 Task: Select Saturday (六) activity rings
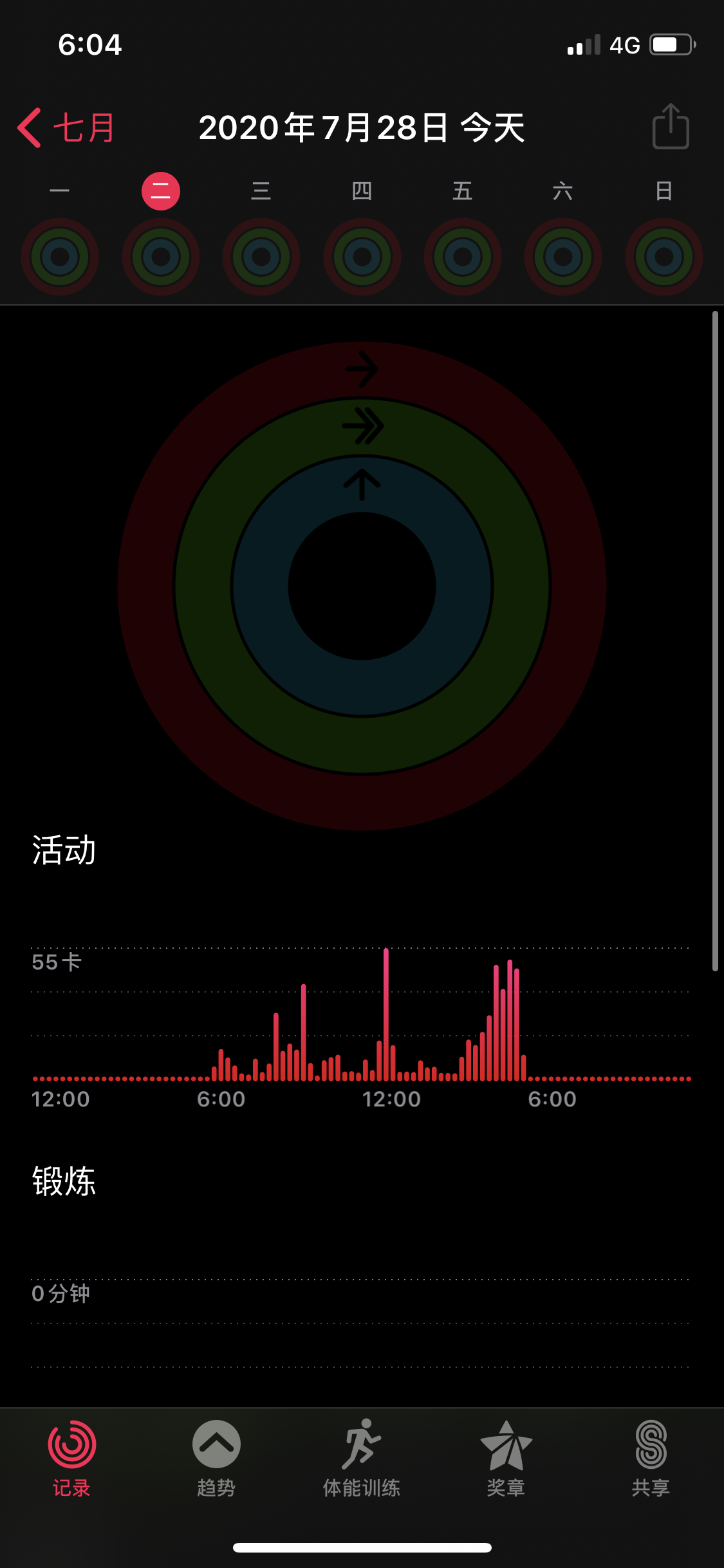click(x=563, y=256)
